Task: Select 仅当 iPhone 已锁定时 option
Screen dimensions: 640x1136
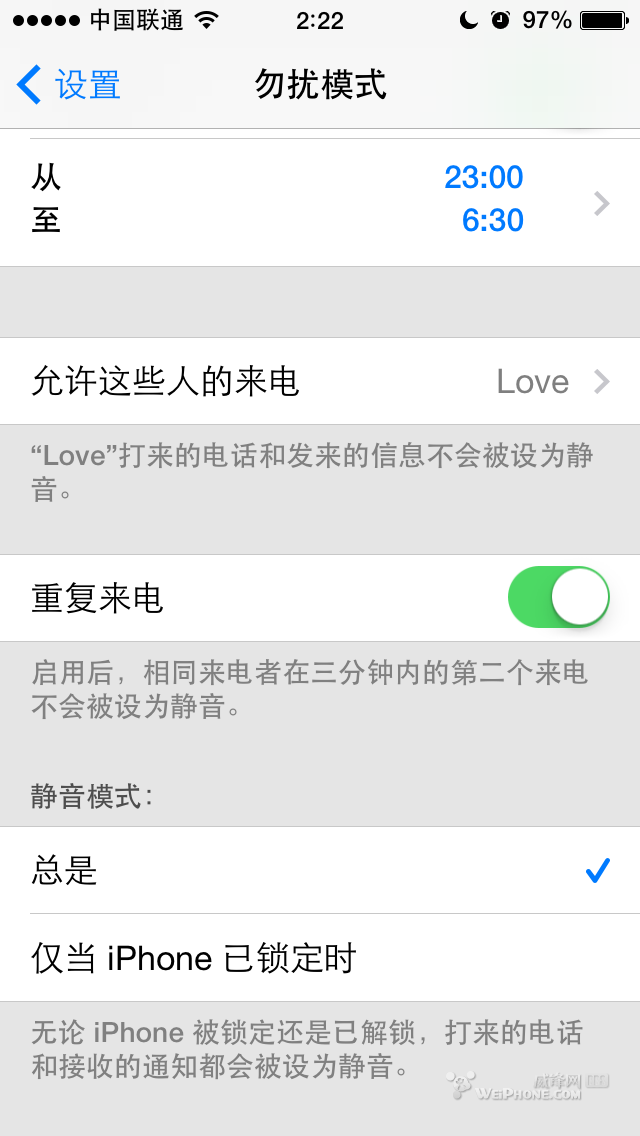Action: [320, 958]
